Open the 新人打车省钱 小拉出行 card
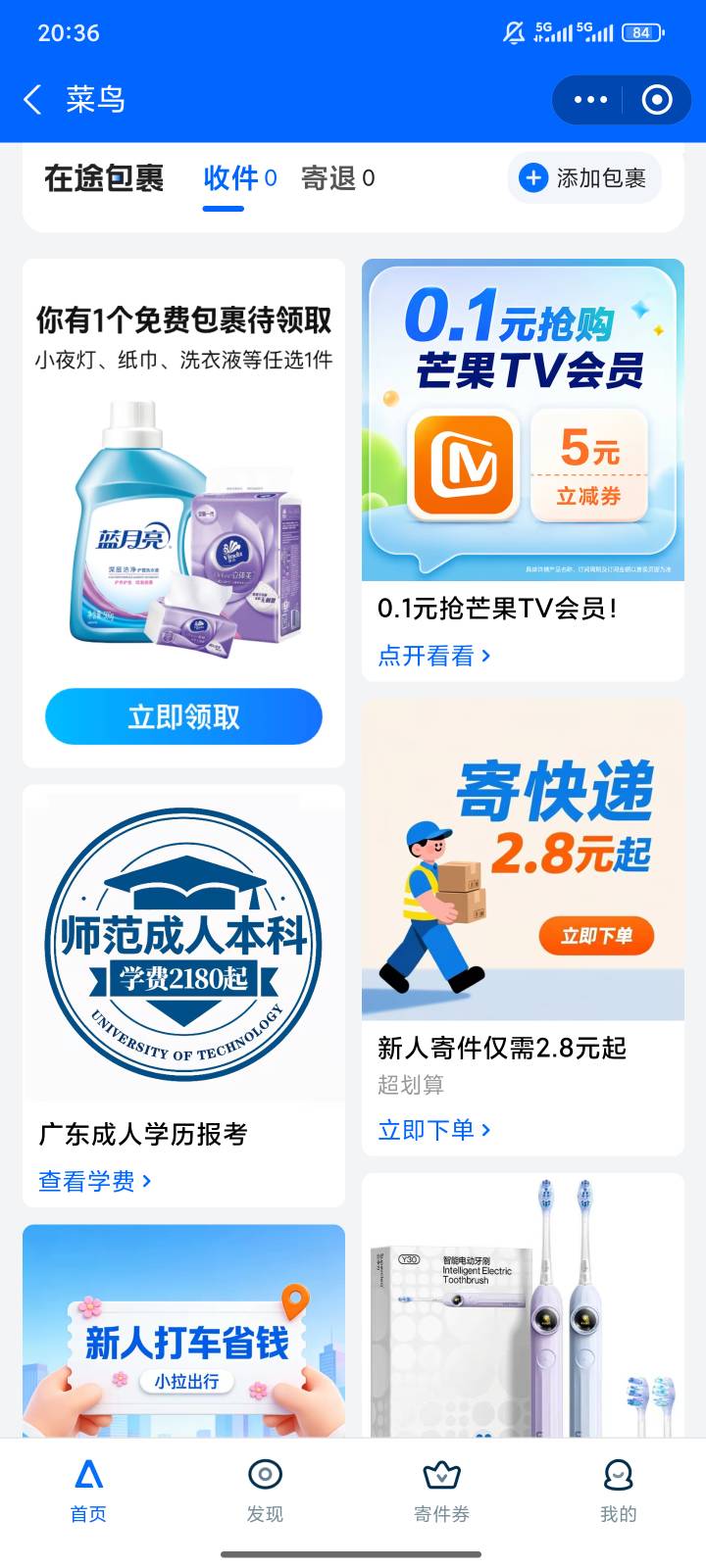 [x=183, y=1331]
